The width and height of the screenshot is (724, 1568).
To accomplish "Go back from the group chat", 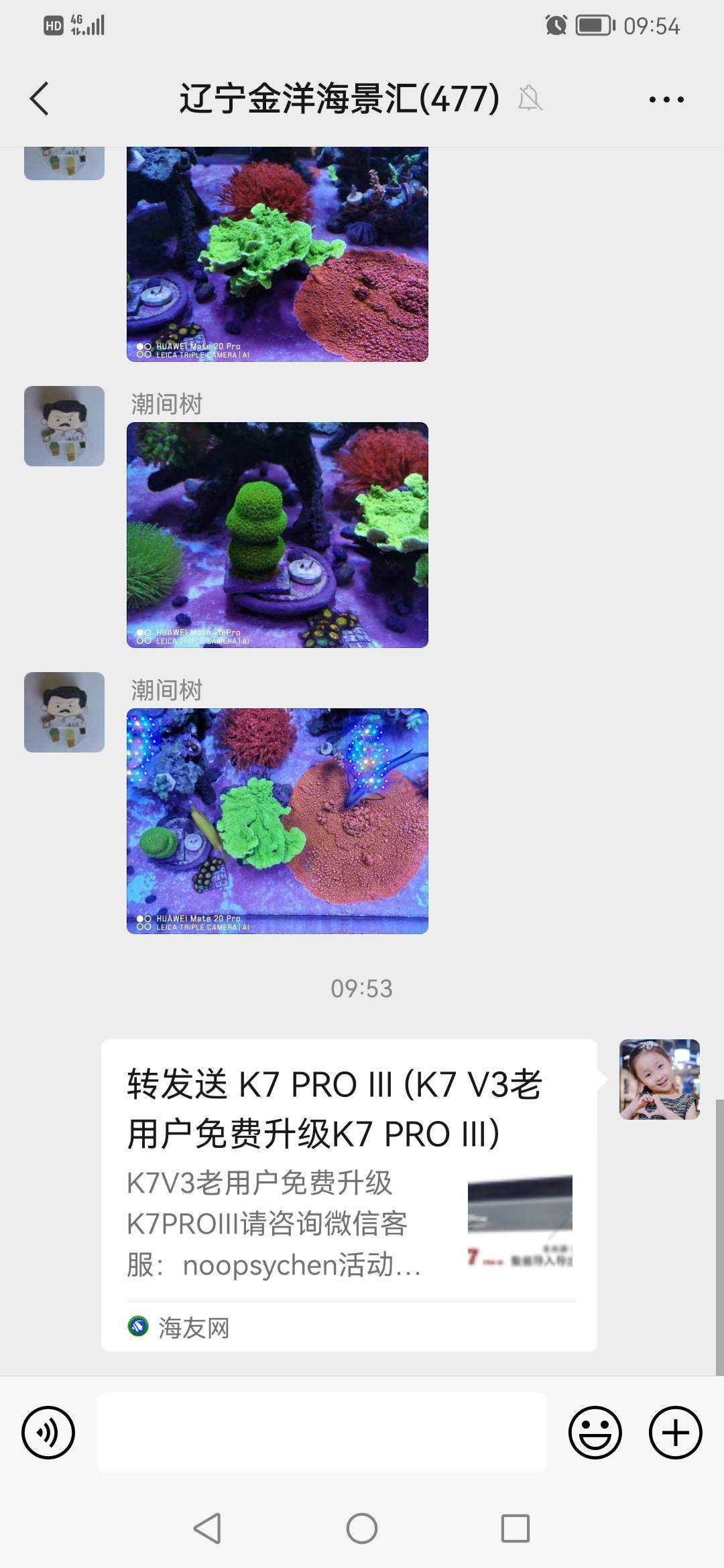I will (x=40, y=99).
